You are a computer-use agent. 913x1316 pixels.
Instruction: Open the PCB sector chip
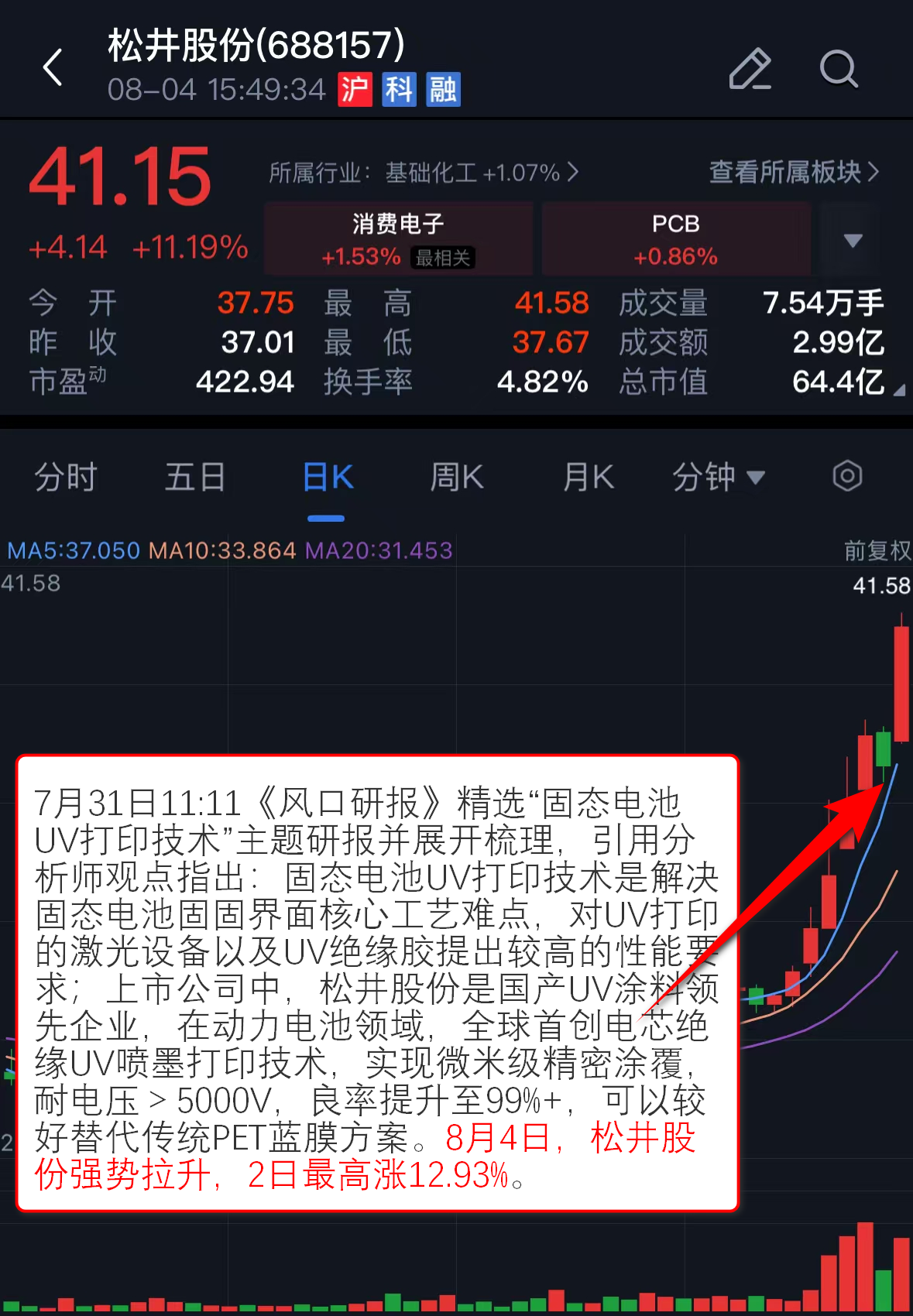(x=675, y=238)
